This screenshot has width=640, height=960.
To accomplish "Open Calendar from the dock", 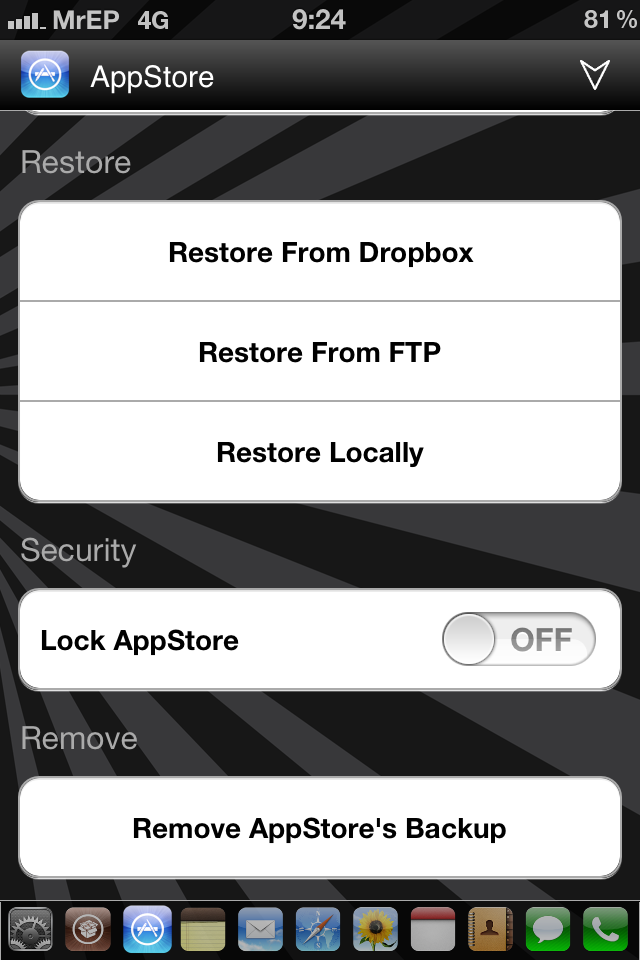I will coord(433,929).
